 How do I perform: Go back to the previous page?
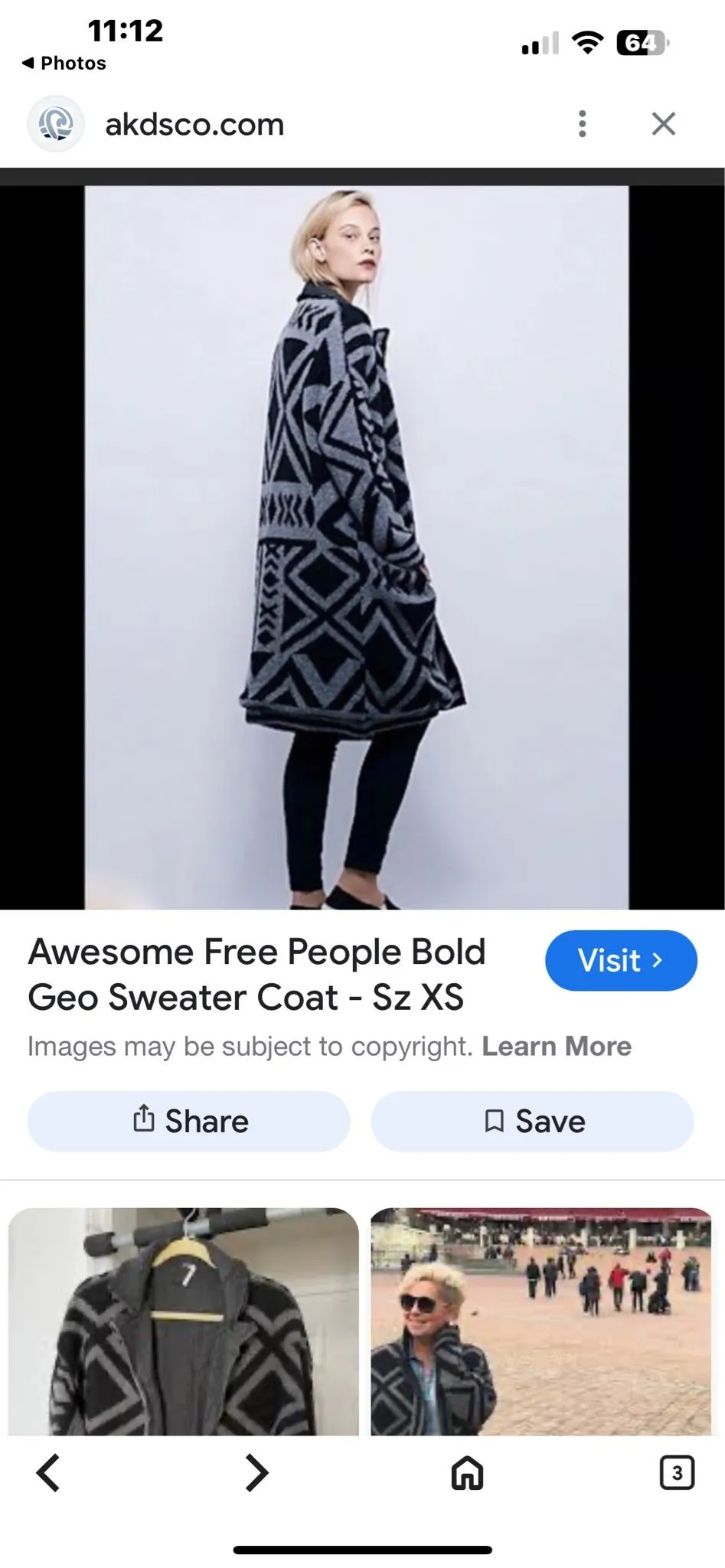48,1473
